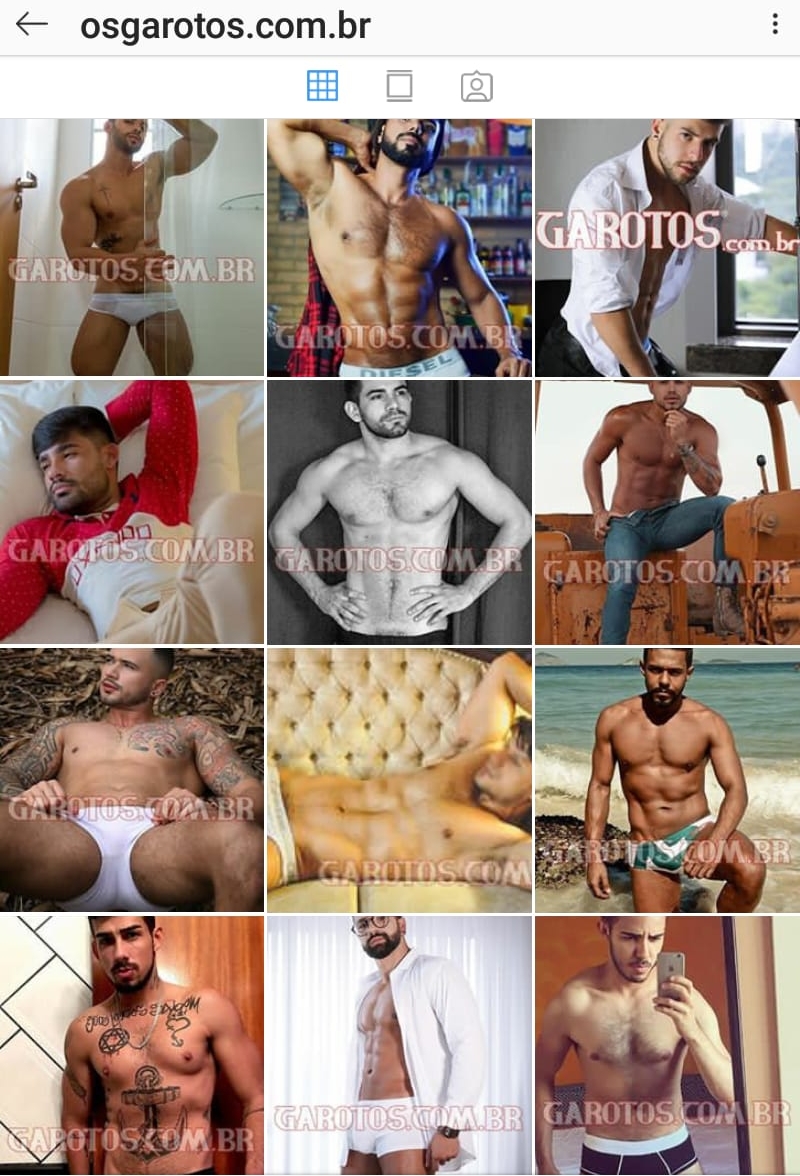Screen dimensions: 800x1176
Task: Open the post with man in shower
Action: [132, 247]
